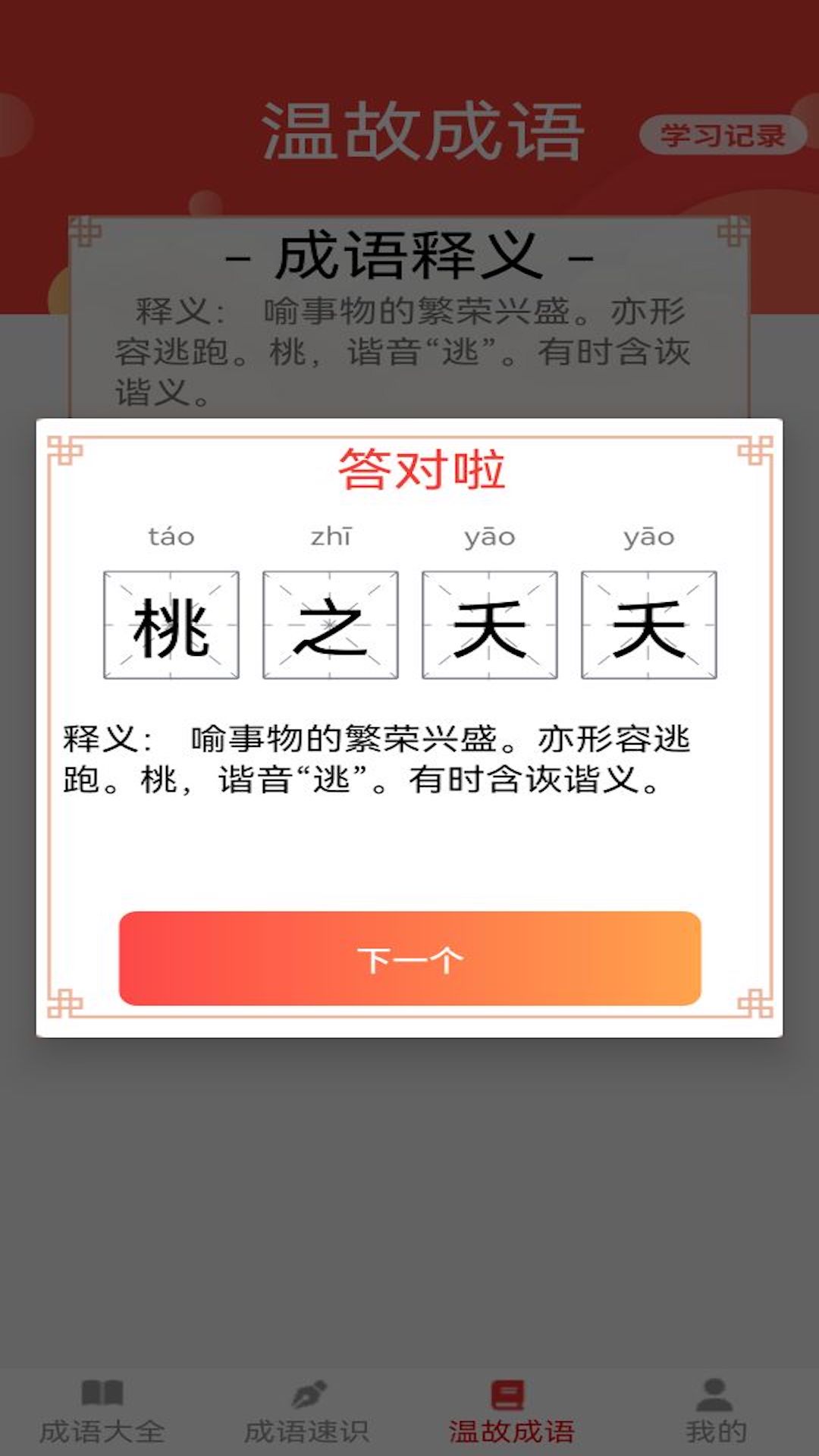Open 学习记录 study records

(x=722, y=136)
